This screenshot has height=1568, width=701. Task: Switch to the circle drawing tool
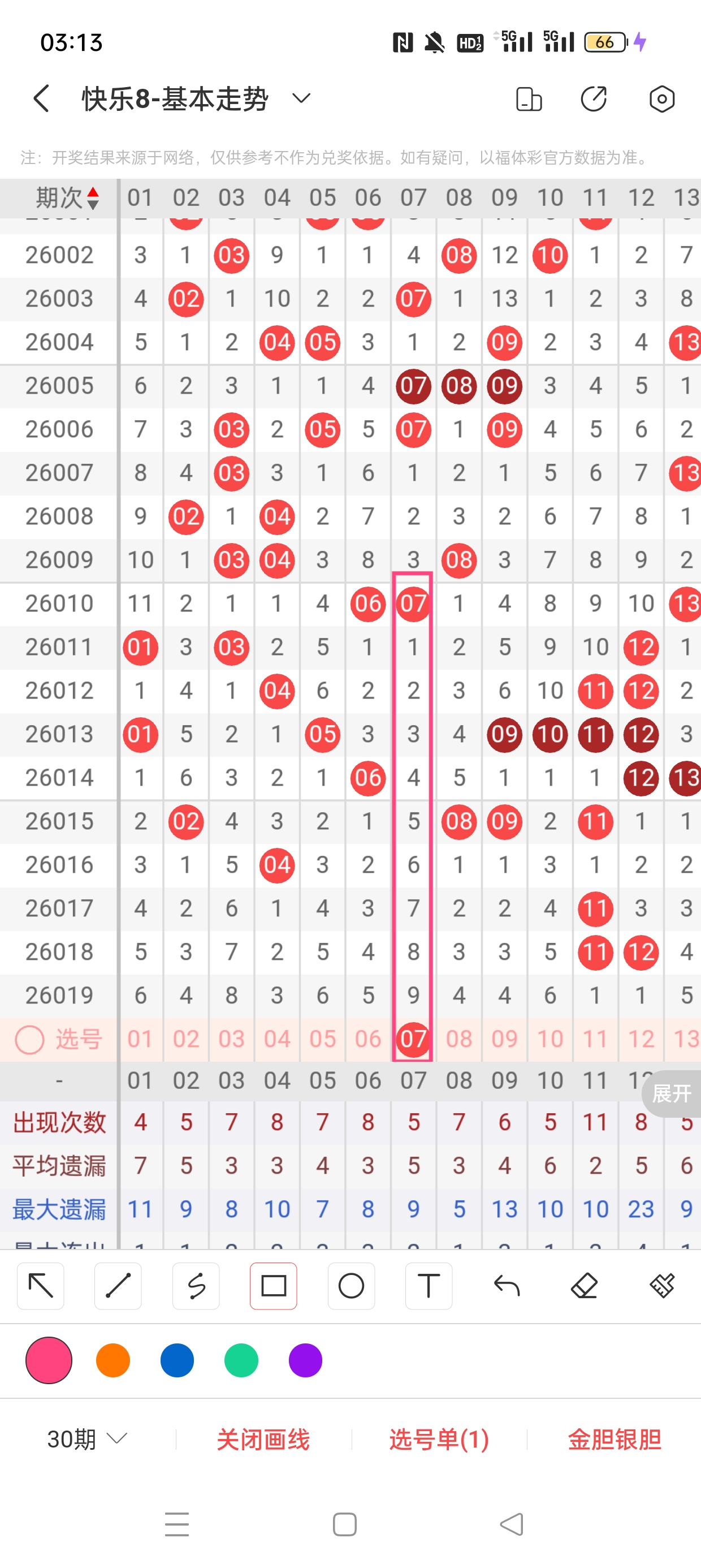(351, 1286)
